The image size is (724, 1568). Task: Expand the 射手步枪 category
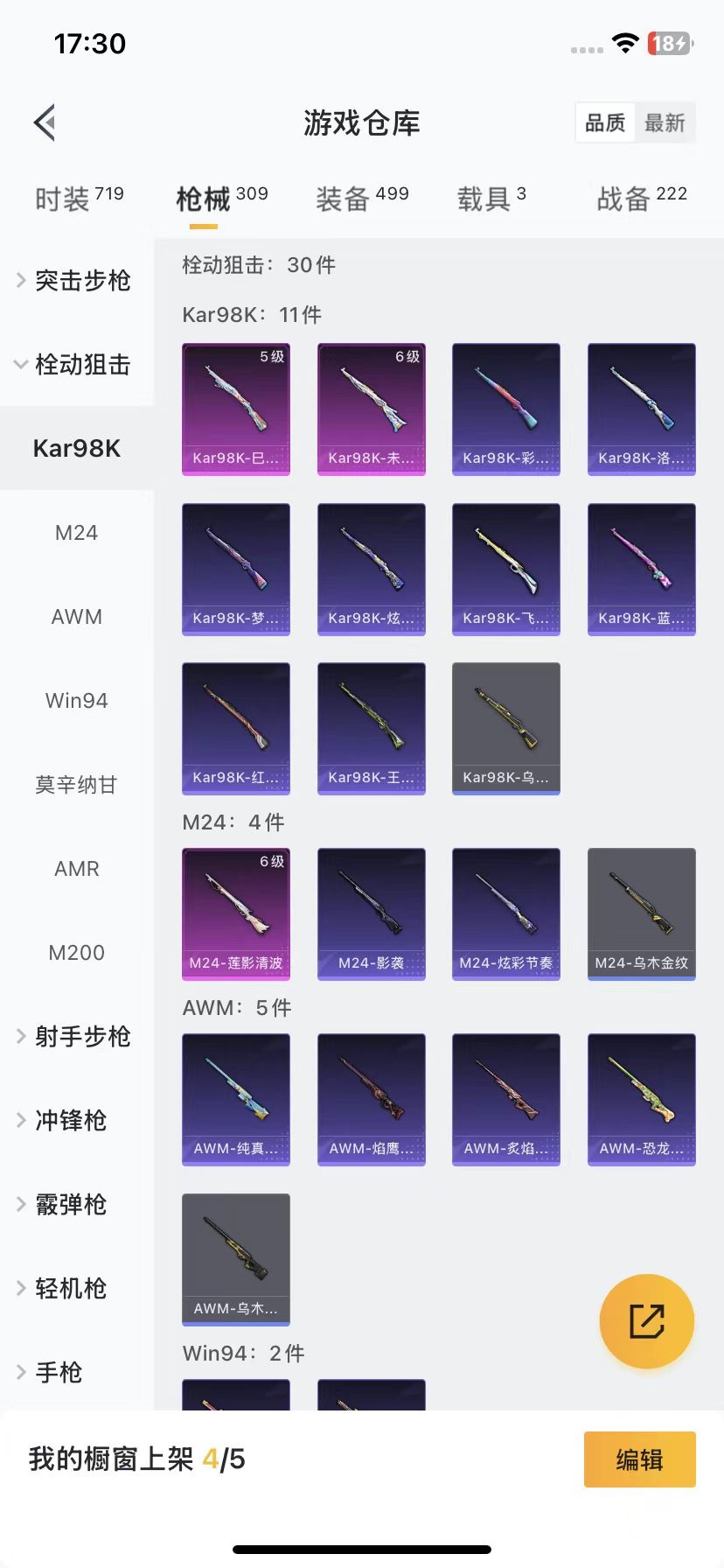tap(75, 1037)
